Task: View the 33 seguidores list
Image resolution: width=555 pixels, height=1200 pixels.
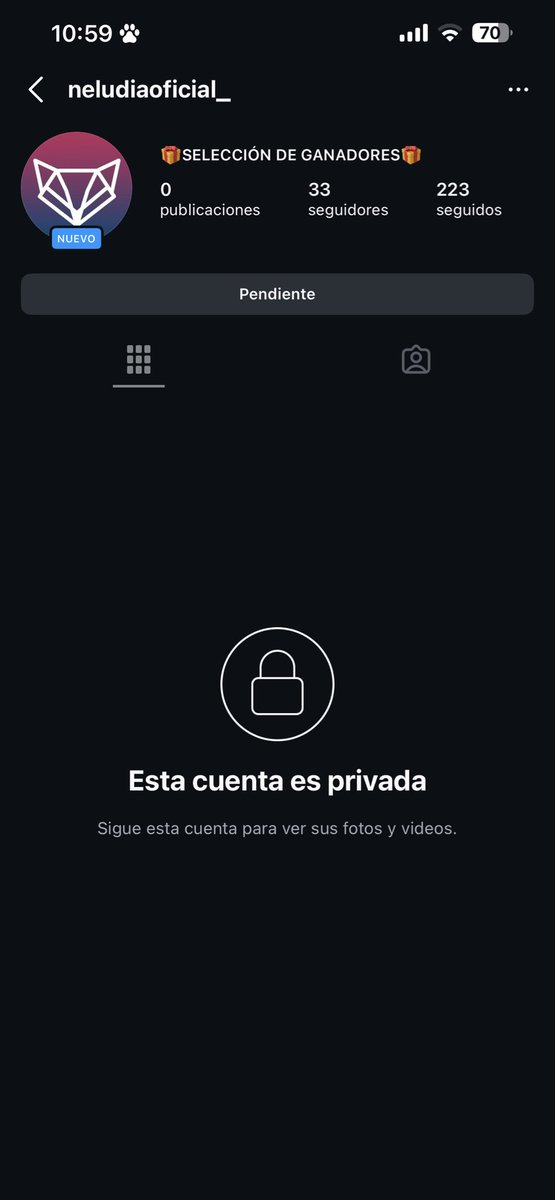Action: coord(348,199)
